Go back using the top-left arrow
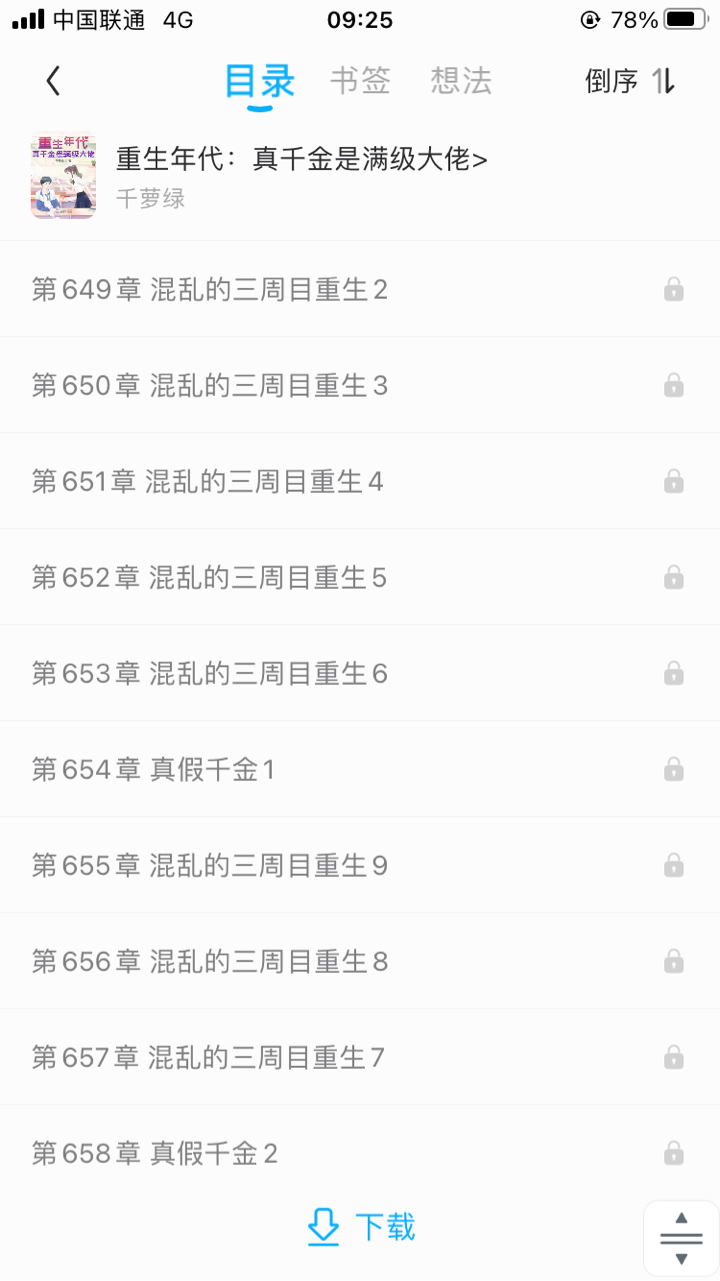 click(53, 81)
